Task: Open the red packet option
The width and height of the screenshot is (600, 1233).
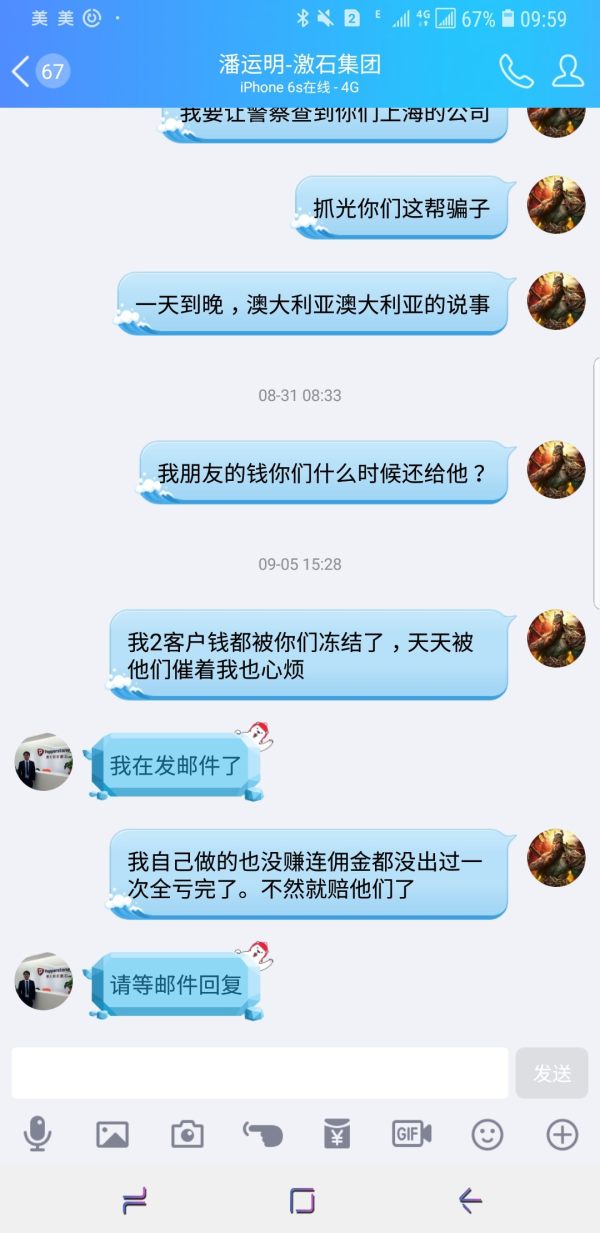Action: (x=337, y=1134)
